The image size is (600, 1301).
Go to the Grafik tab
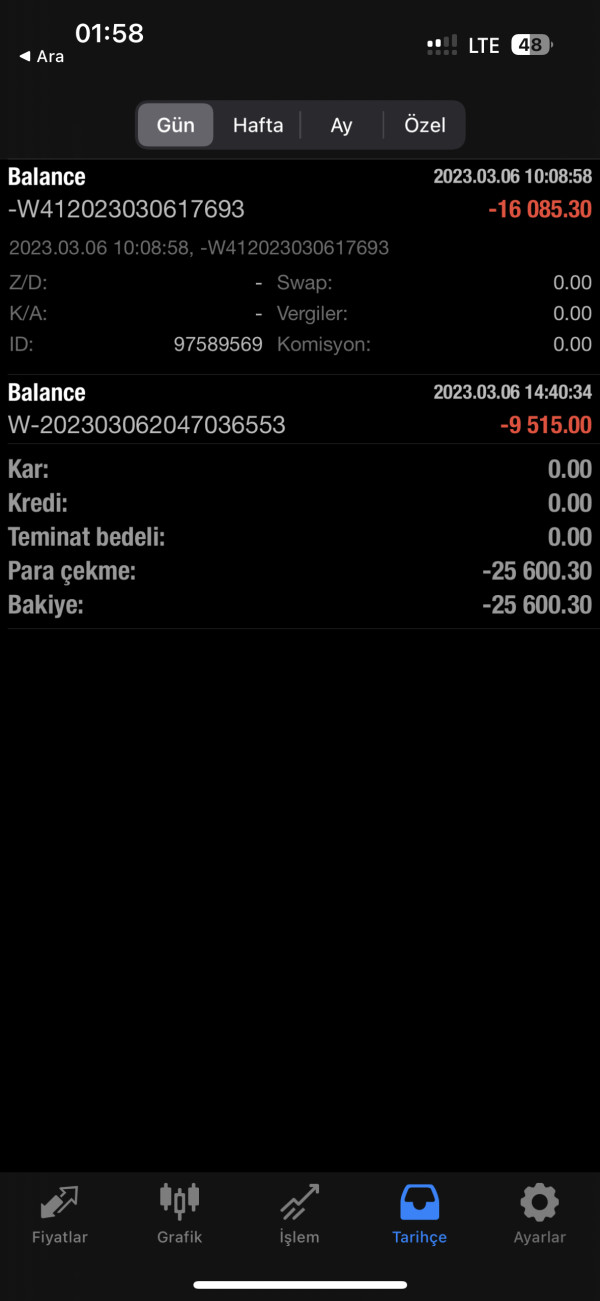point(180,1213)
